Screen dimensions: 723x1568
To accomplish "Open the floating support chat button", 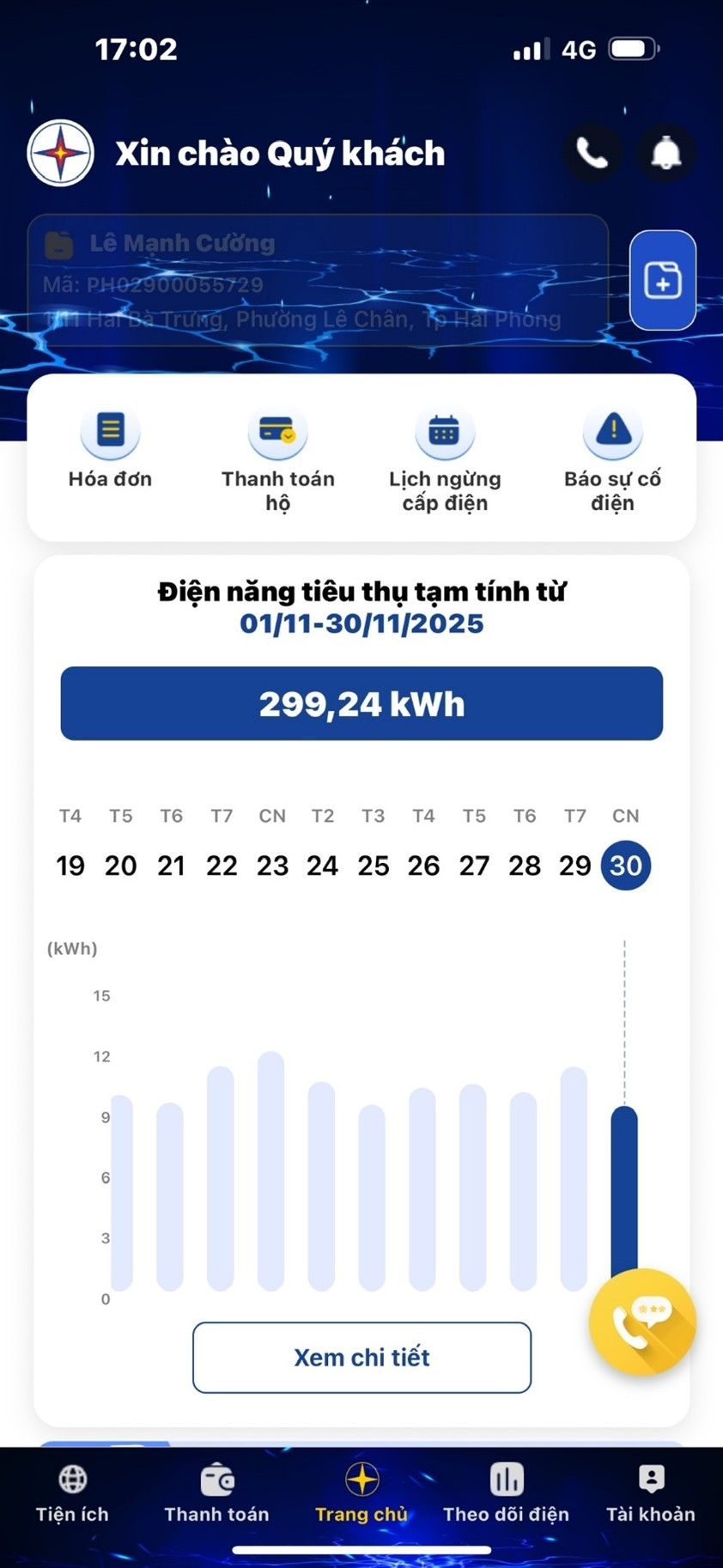I will click(x=641, y=1322).
